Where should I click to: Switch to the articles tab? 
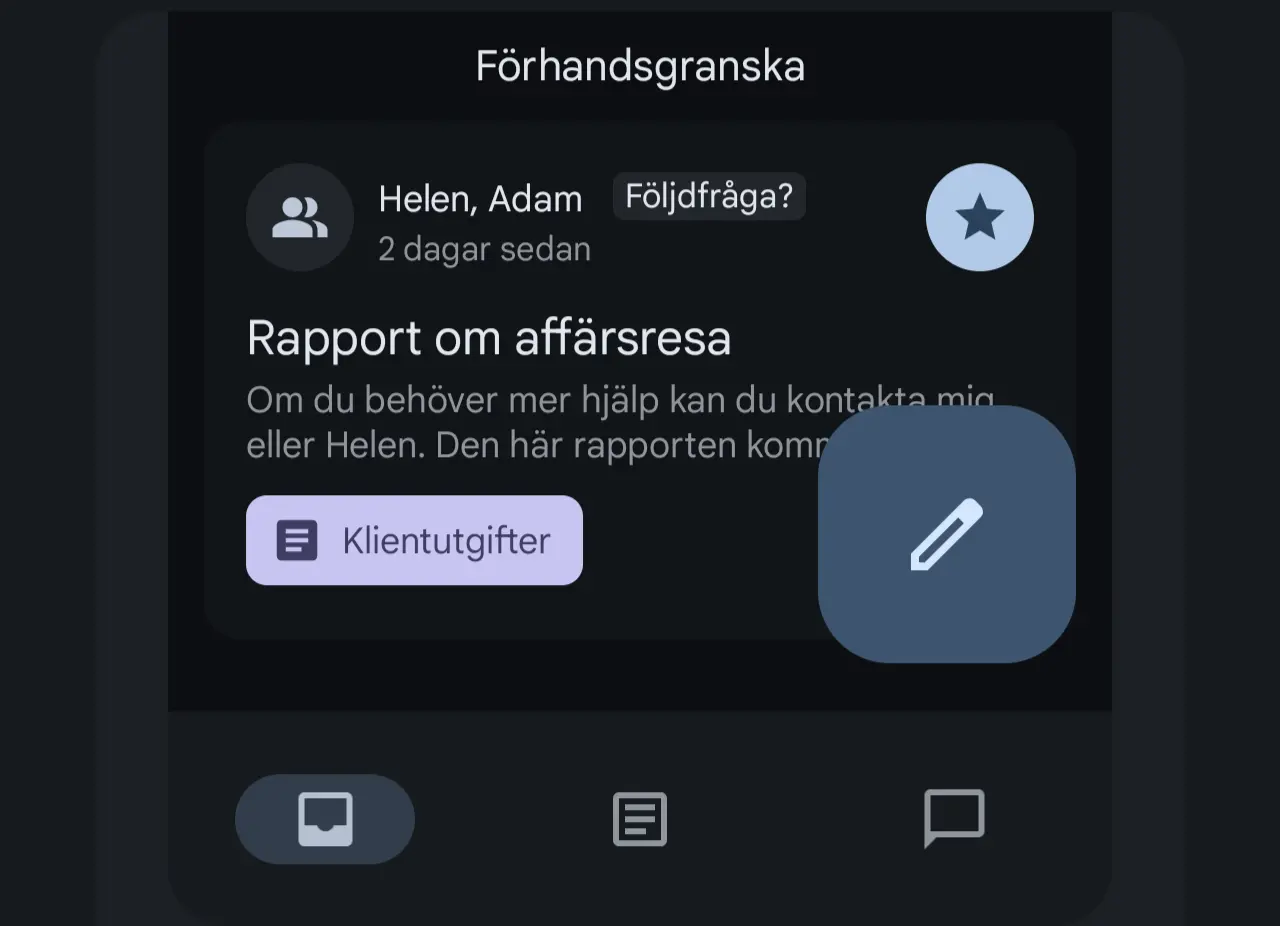coord(640,819)
